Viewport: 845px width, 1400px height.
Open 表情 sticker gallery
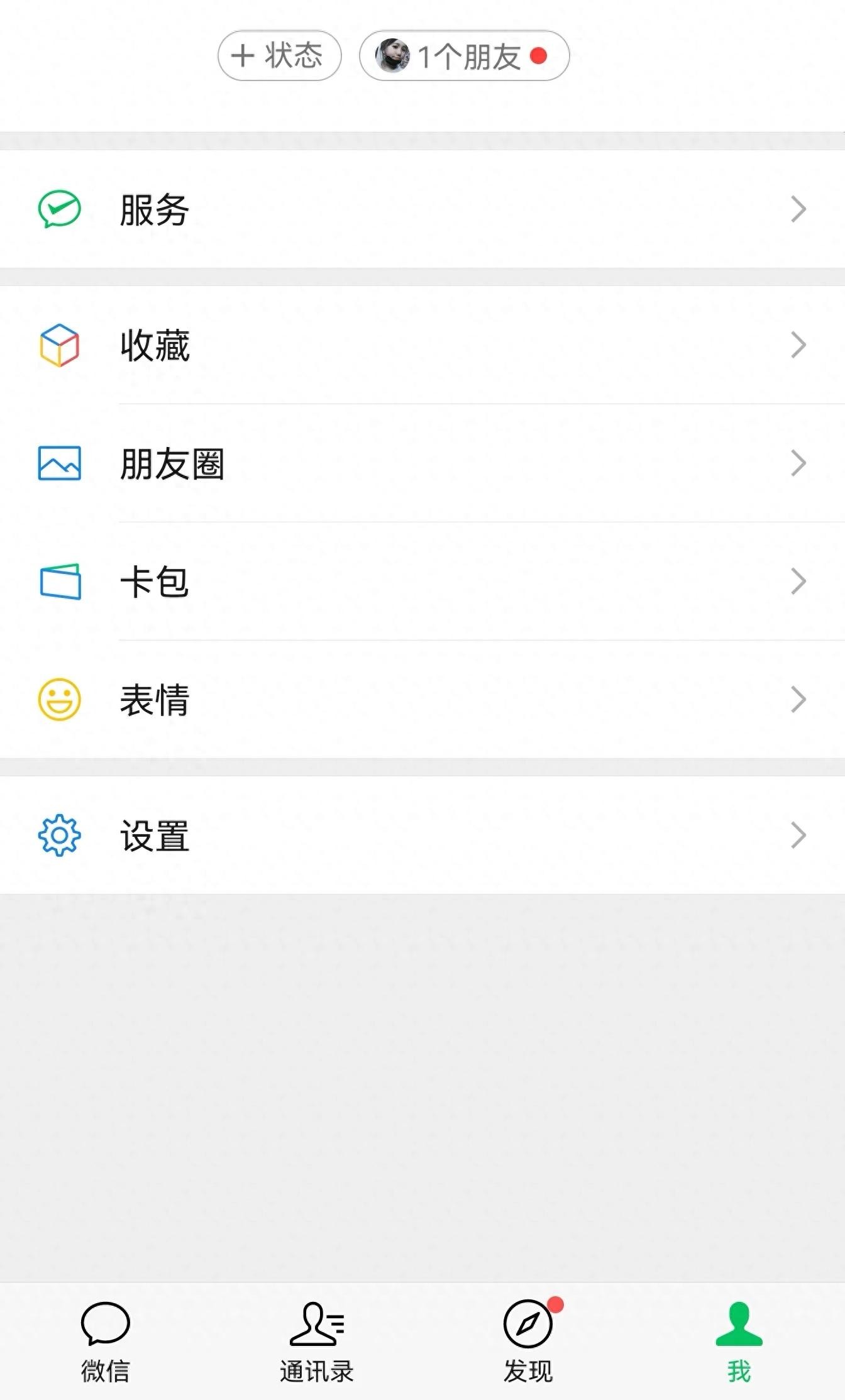421,700
